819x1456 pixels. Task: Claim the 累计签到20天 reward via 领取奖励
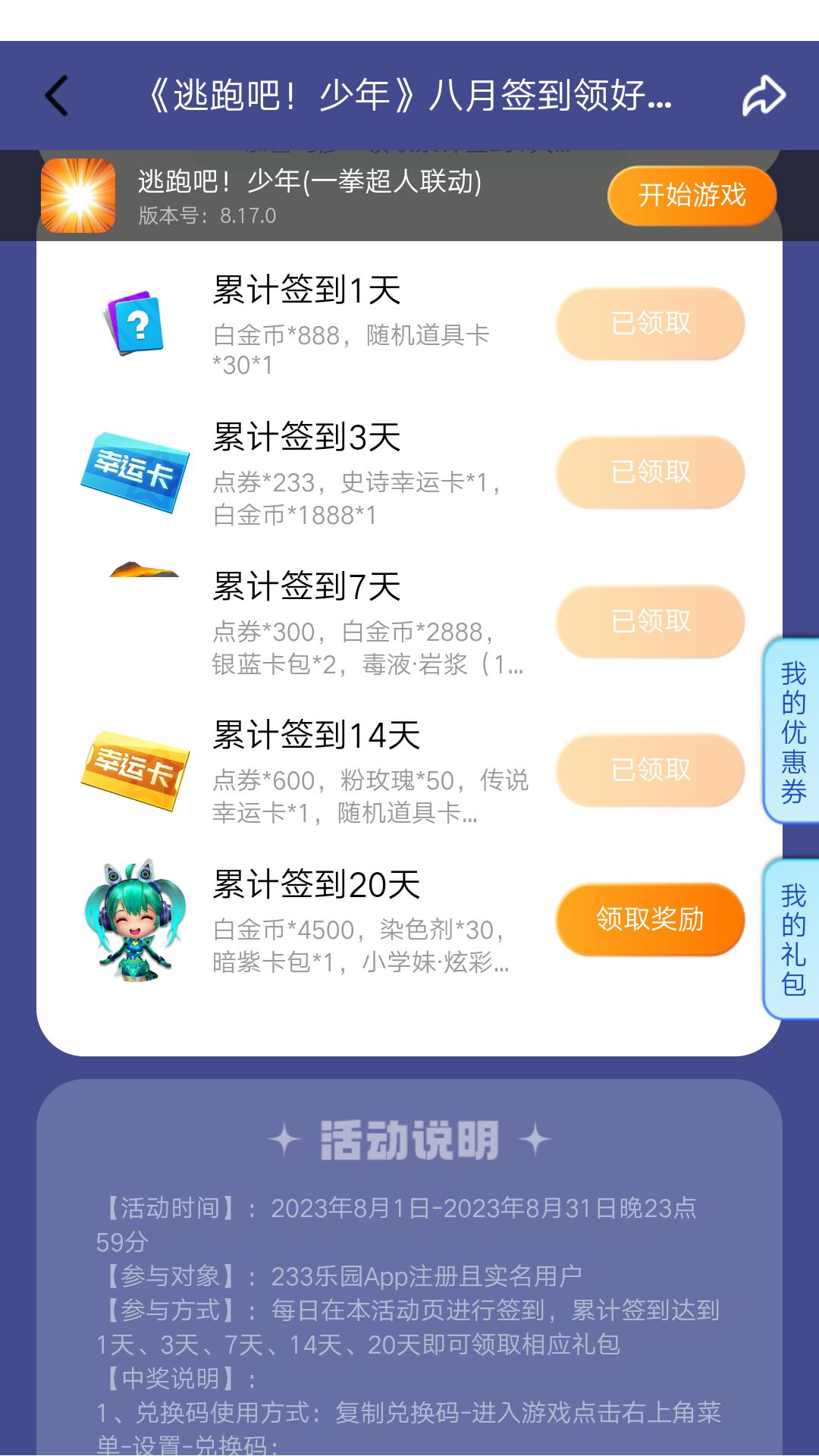coord(650,919)
